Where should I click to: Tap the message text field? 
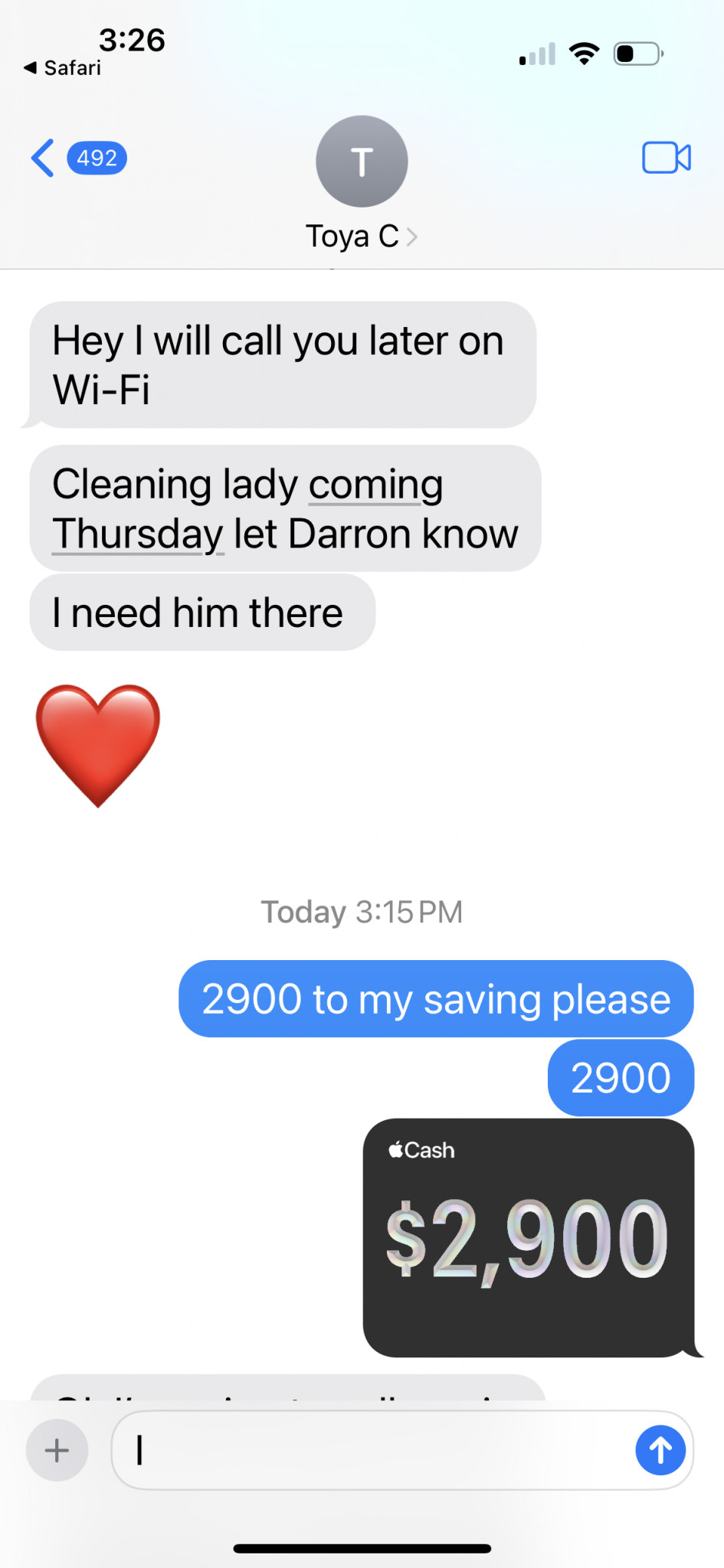pos(375,1450)
